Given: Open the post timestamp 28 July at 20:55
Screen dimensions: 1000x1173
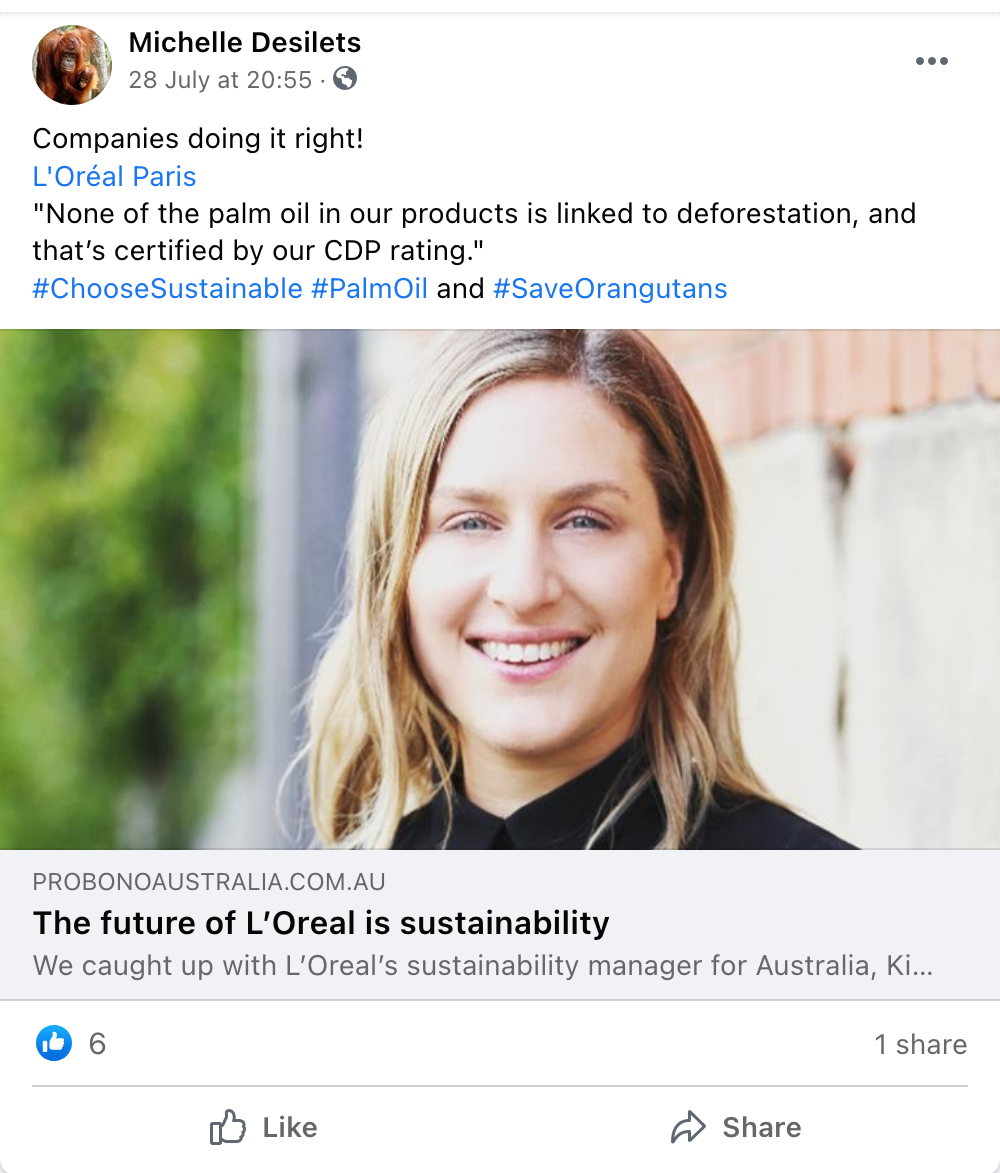Looking at the screenshot, I should (216, 80).
